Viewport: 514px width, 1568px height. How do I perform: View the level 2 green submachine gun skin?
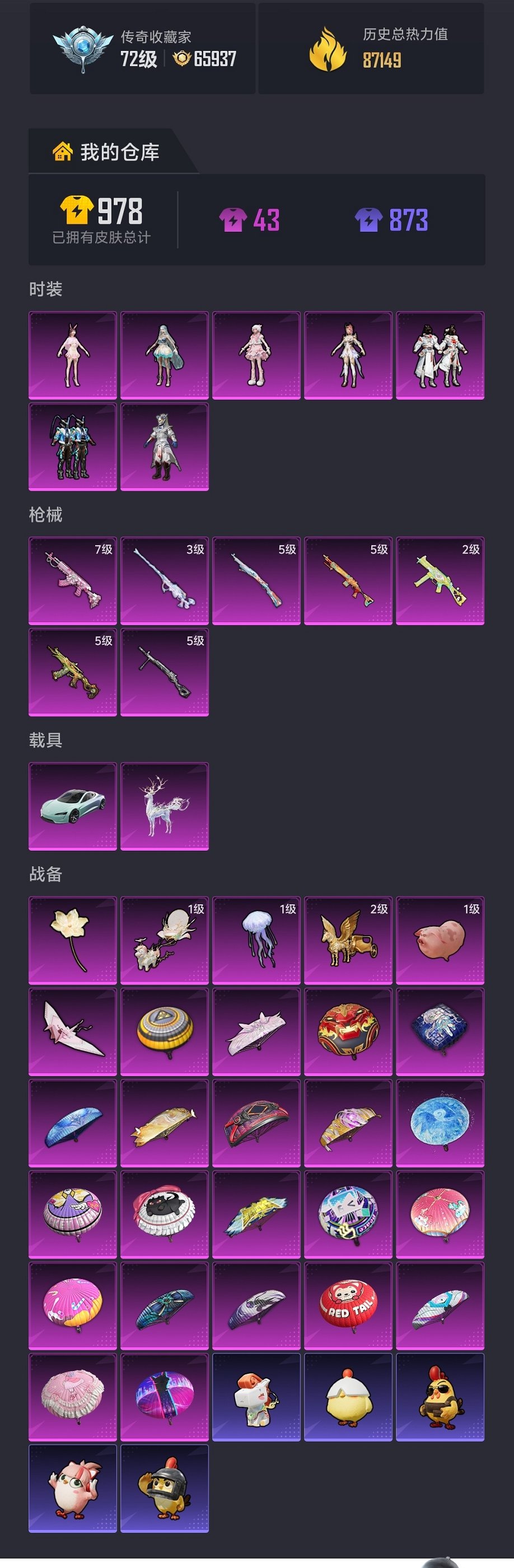440,581
